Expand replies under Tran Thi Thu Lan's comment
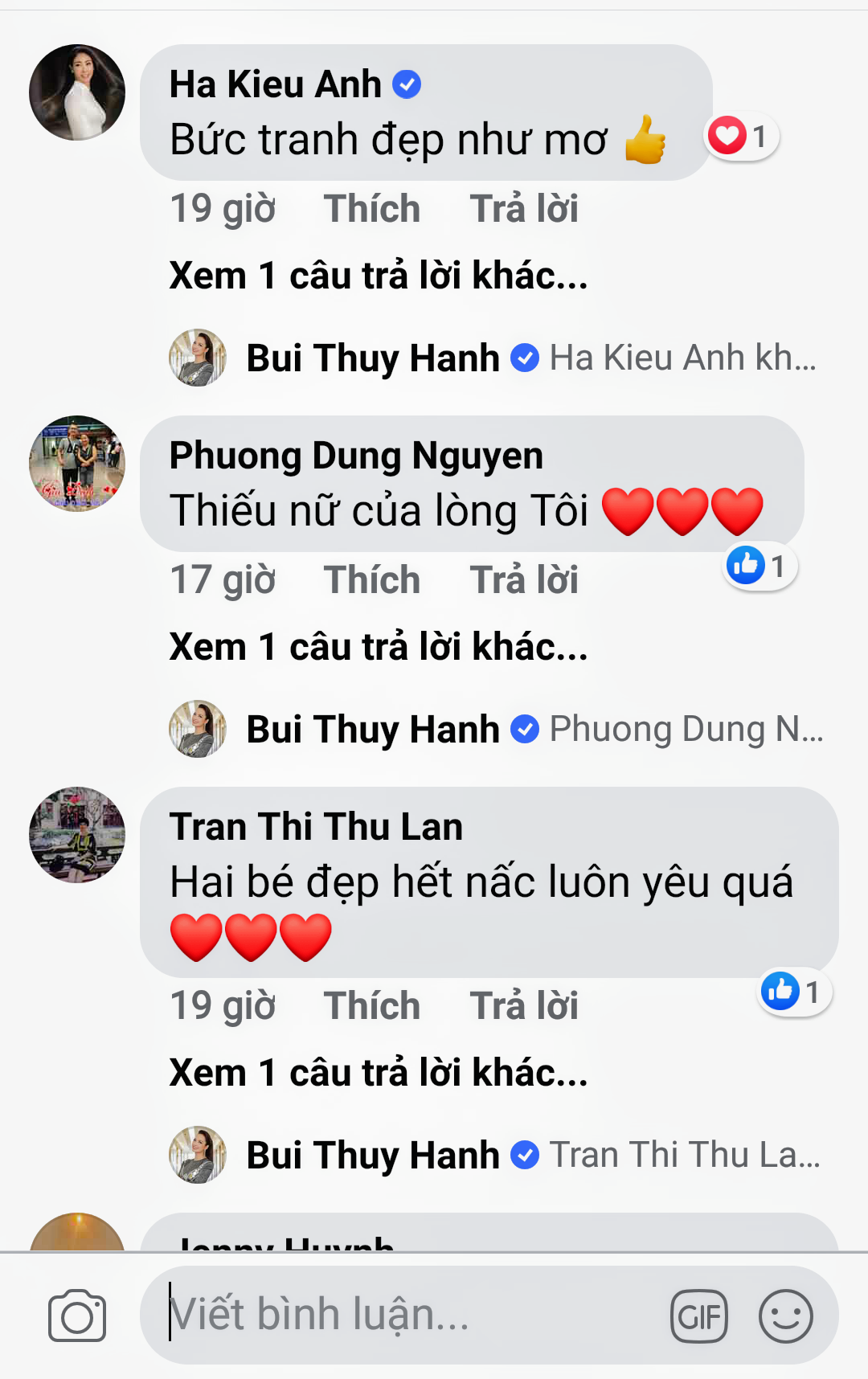 coord(378,1073)
